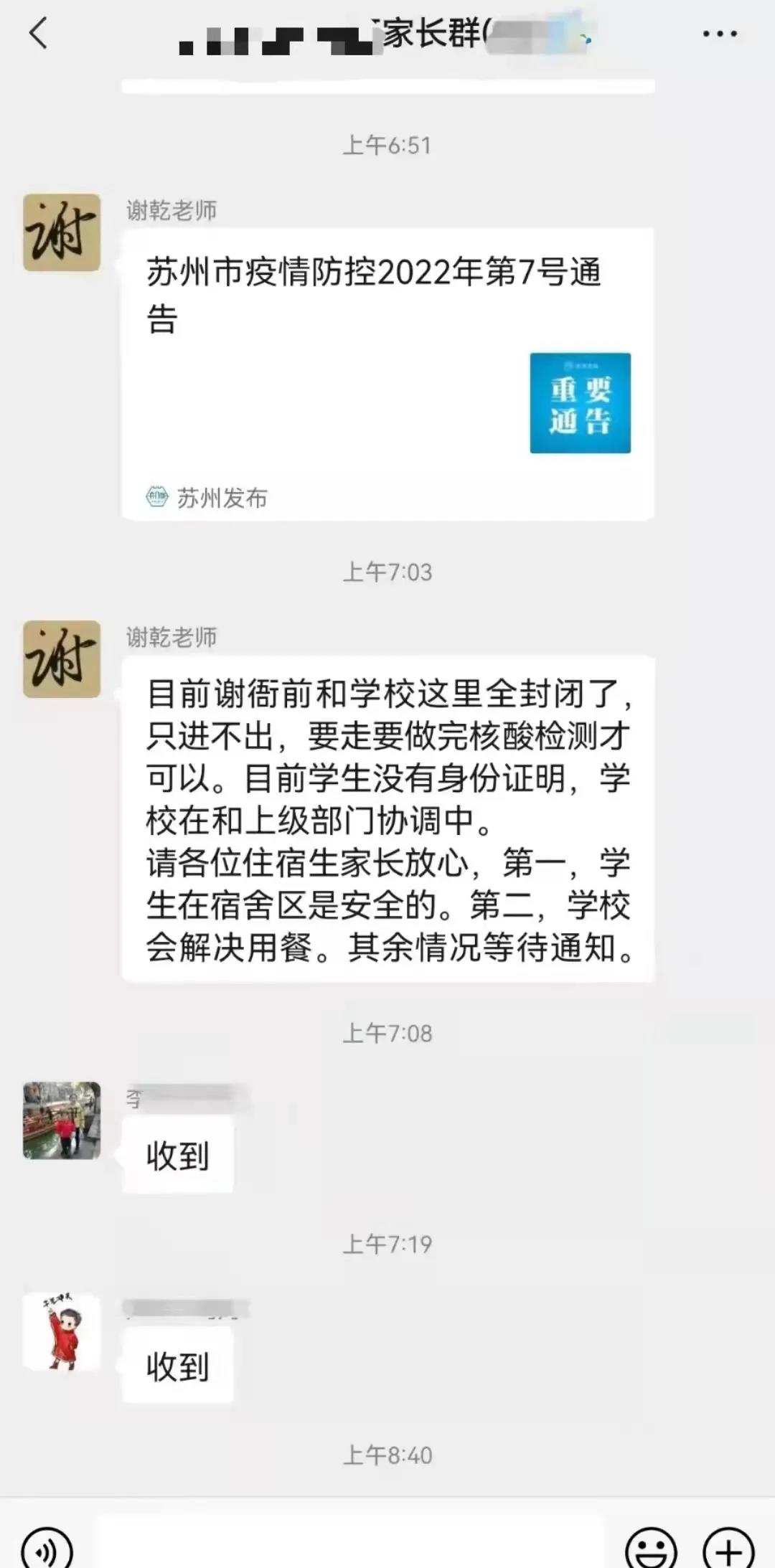
Task: Open the shared 苏州市疫情防控 notice card
Action: tap(387, 373)
